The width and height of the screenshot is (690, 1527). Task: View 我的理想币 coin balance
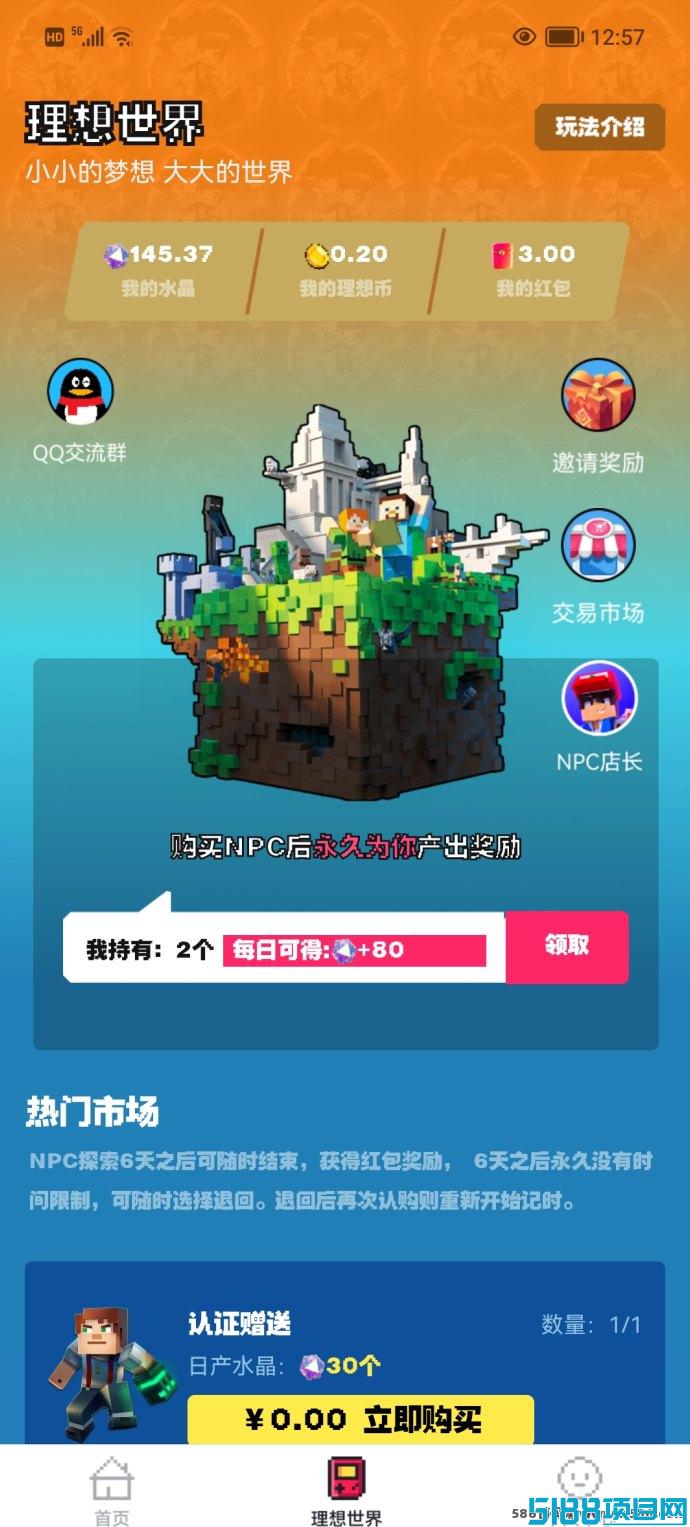[x=345, y=270]
